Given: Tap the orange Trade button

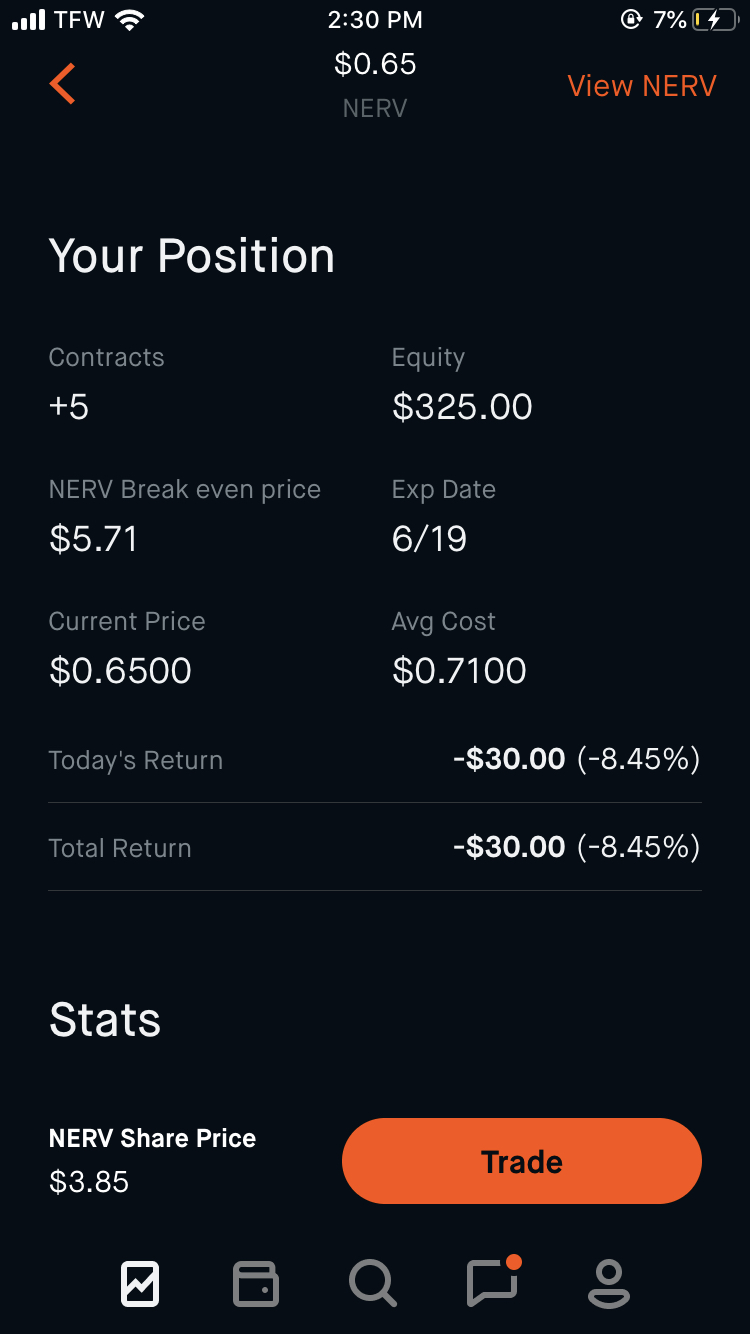Looking at the screenshot, I should pyautogui.click(x=521, y=1161).
